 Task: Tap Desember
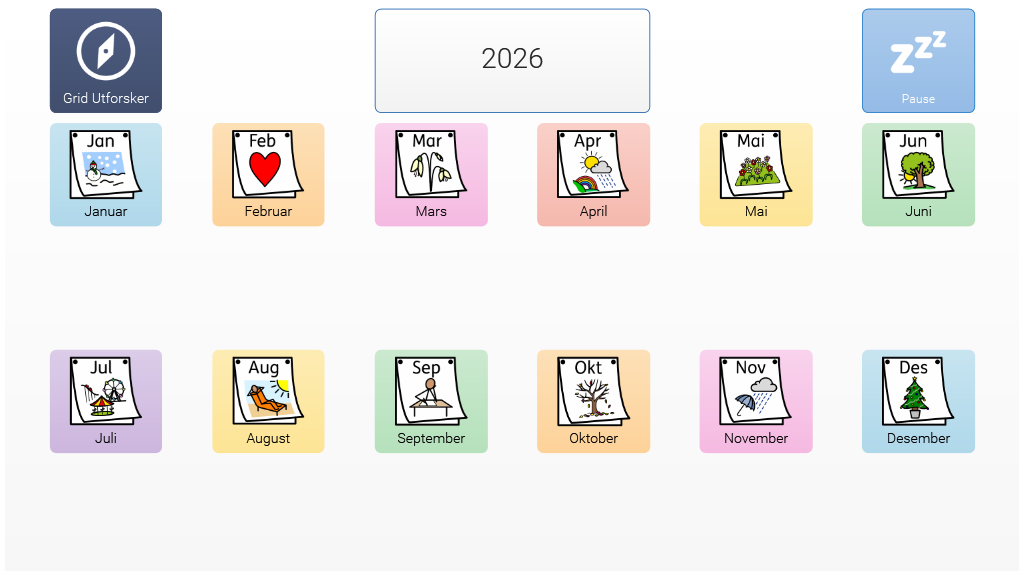[918, 401]
